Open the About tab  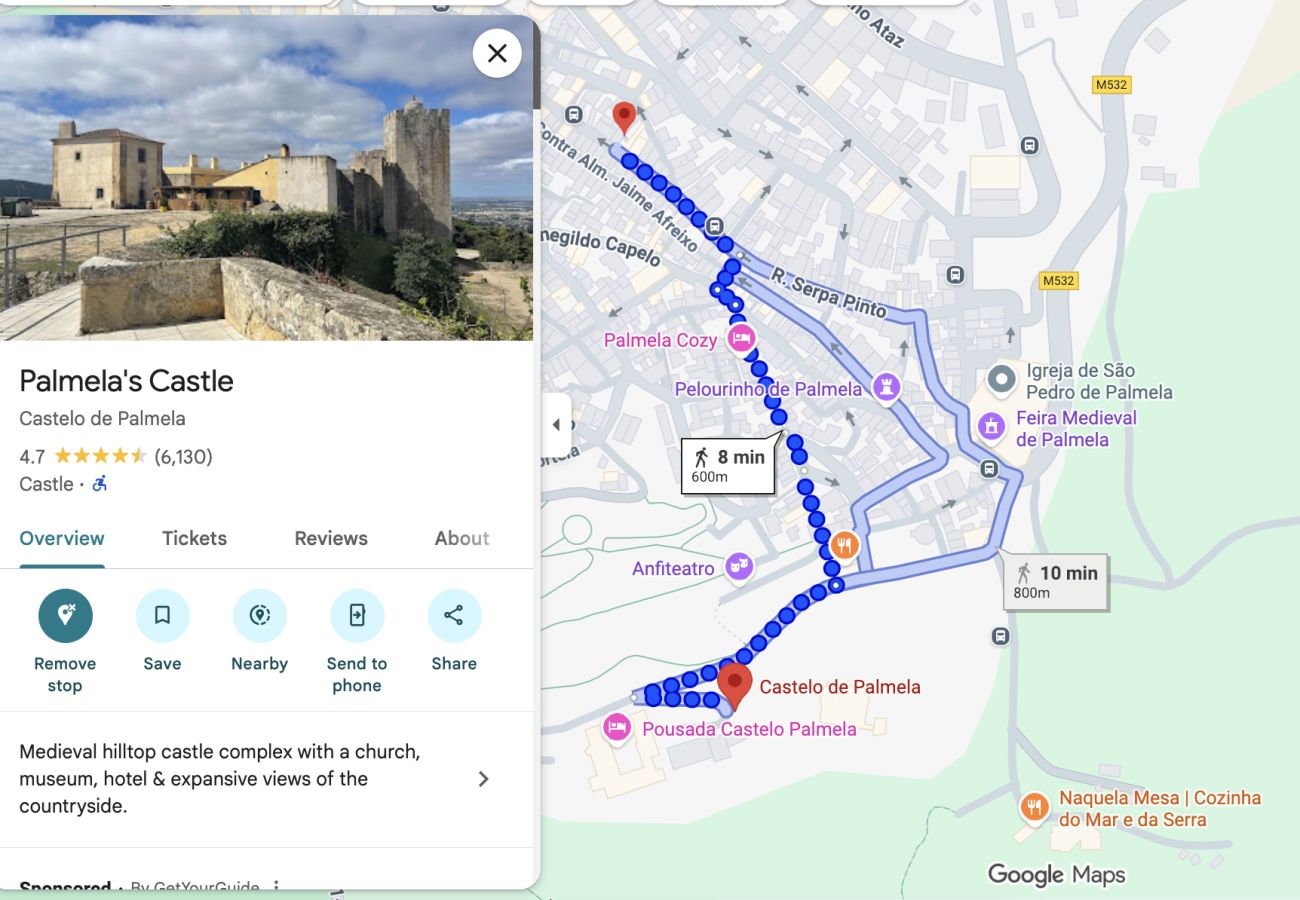point(461,538)
